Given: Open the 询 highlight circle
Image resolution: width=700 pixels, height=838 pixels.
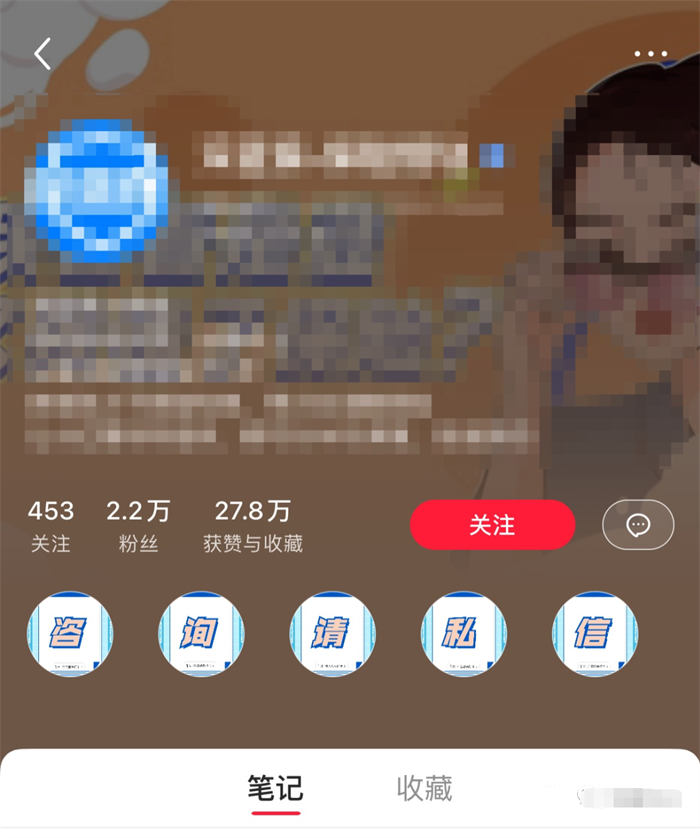Looking at the screenshot, I should tap(201, 633).
